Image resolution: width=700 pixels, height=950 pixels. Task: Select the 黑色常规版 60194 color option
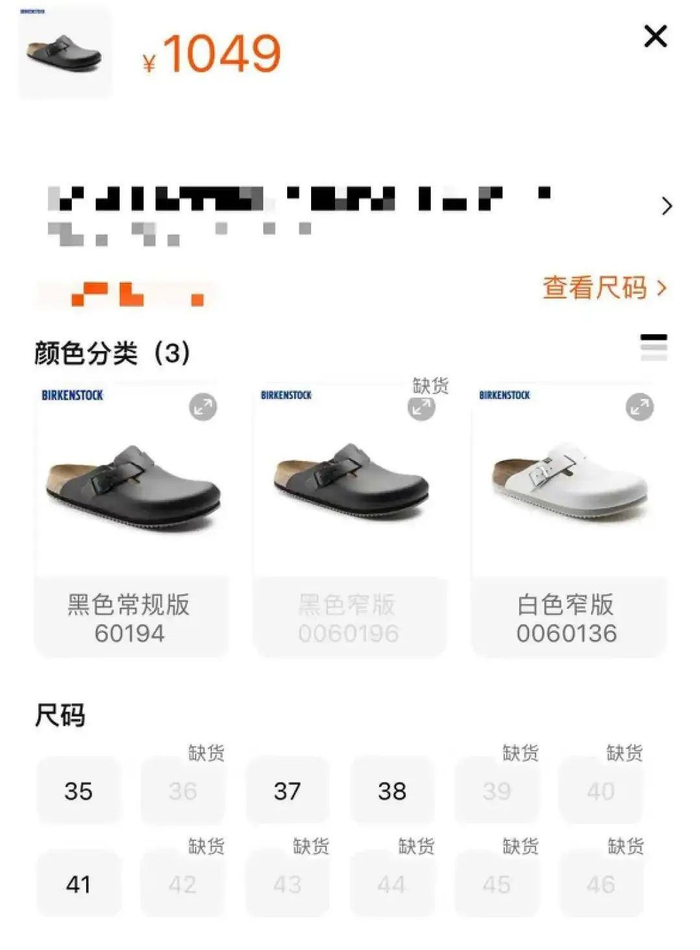coord(128,617)
